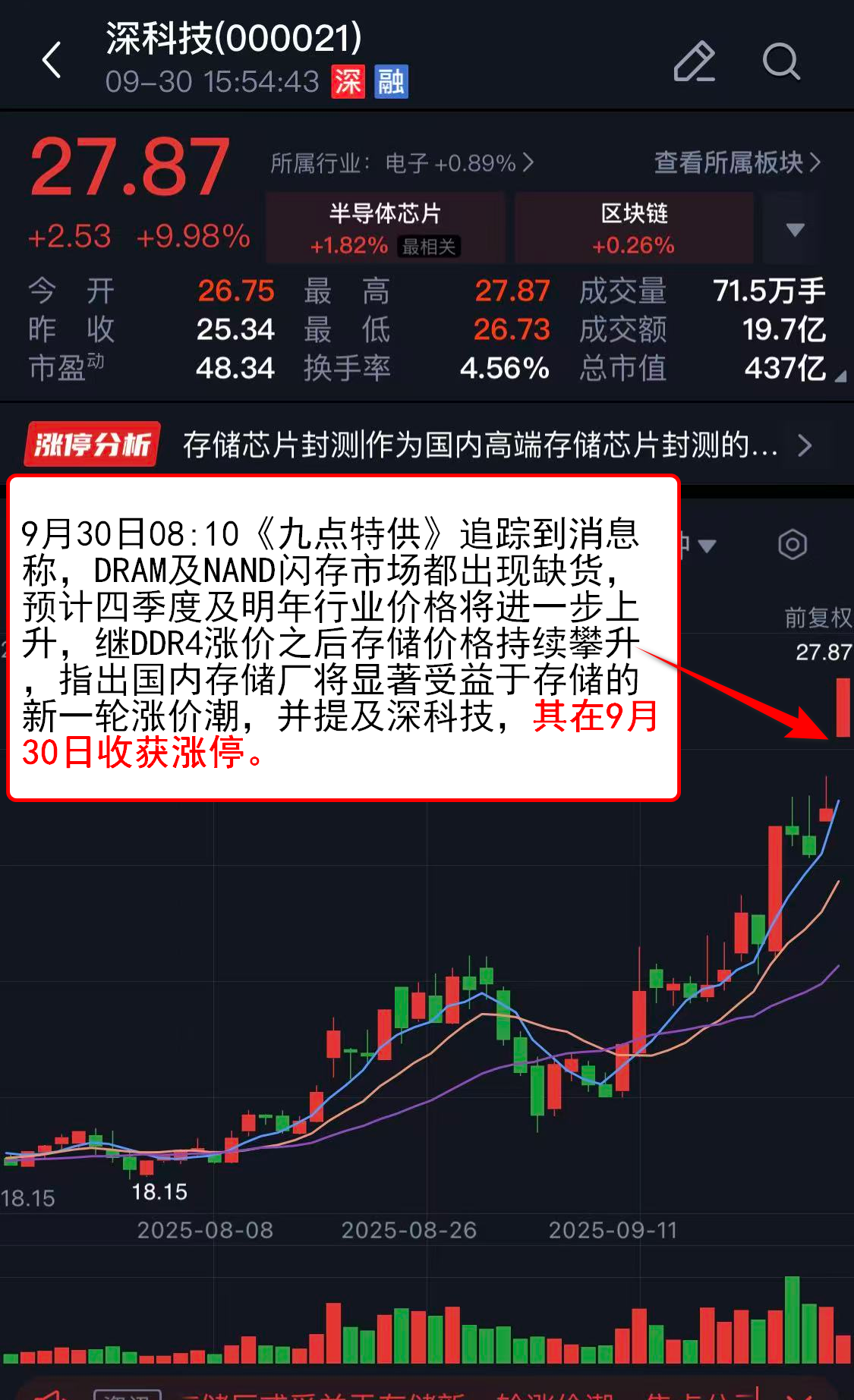The image size is (854, 1400).
Task: Expand the quote details corner arrow by 总市值
Action: [x=840, y=376]
